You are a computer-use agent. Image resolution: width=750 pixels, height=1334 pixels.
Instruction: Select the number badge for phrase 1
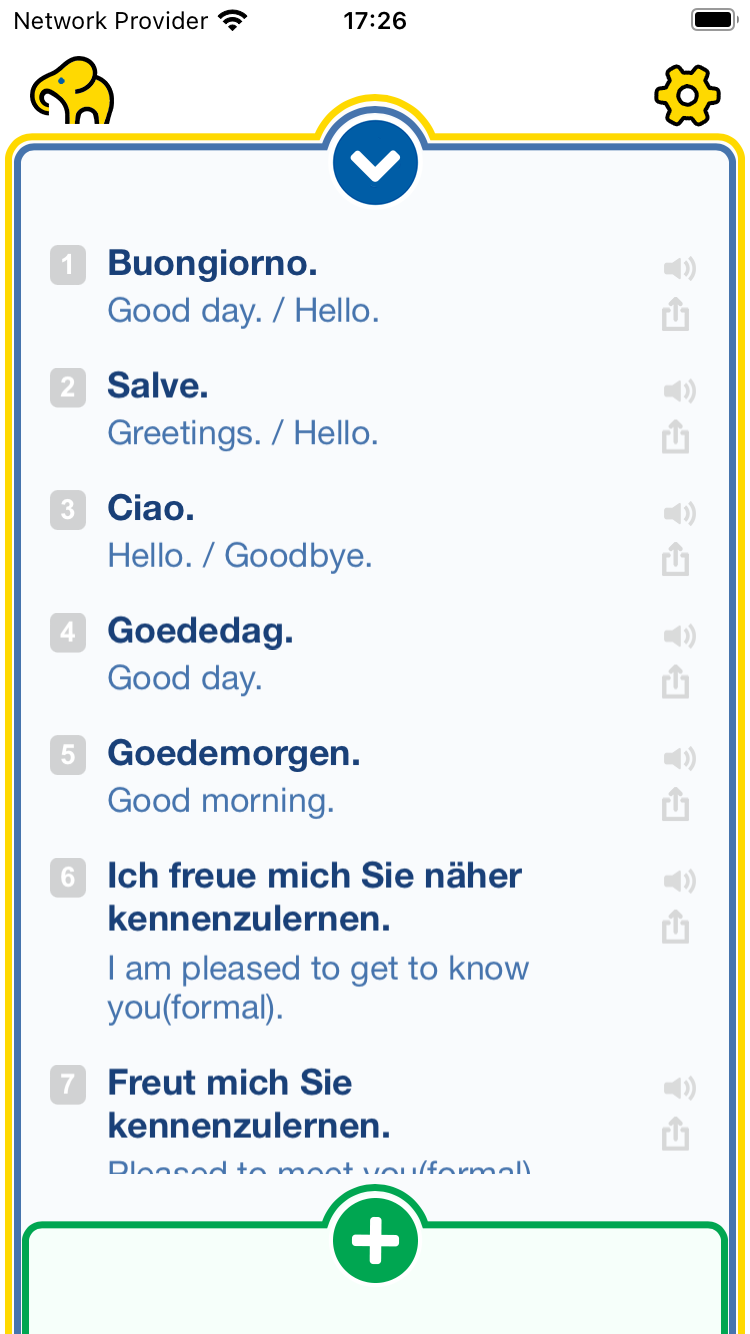click(x=67, y=265)
